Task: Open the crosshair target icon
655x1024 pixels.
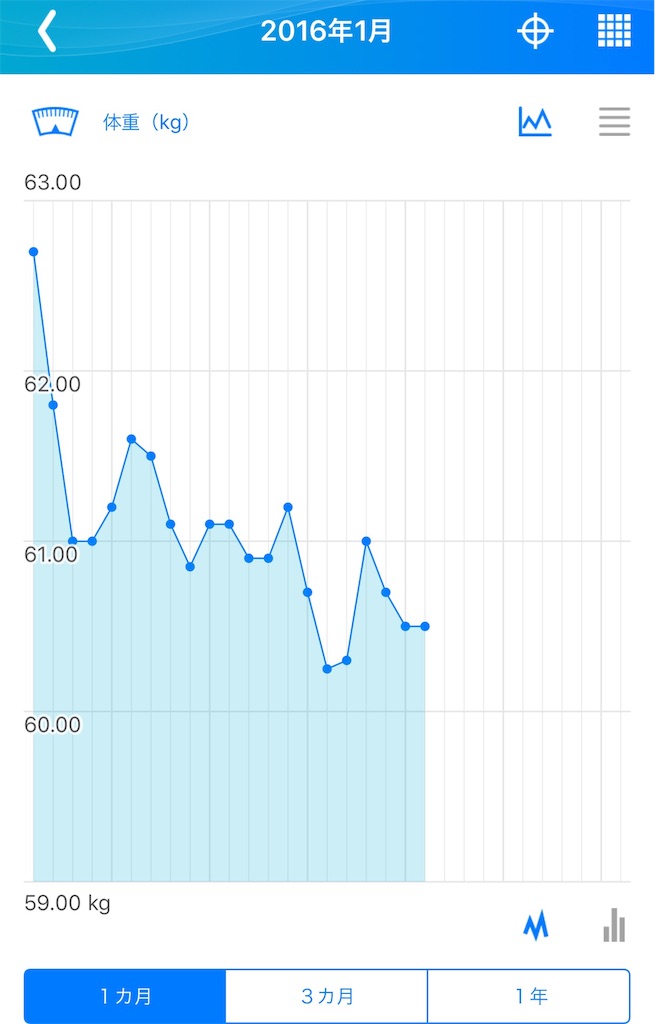Action: [x=535, y=32]
